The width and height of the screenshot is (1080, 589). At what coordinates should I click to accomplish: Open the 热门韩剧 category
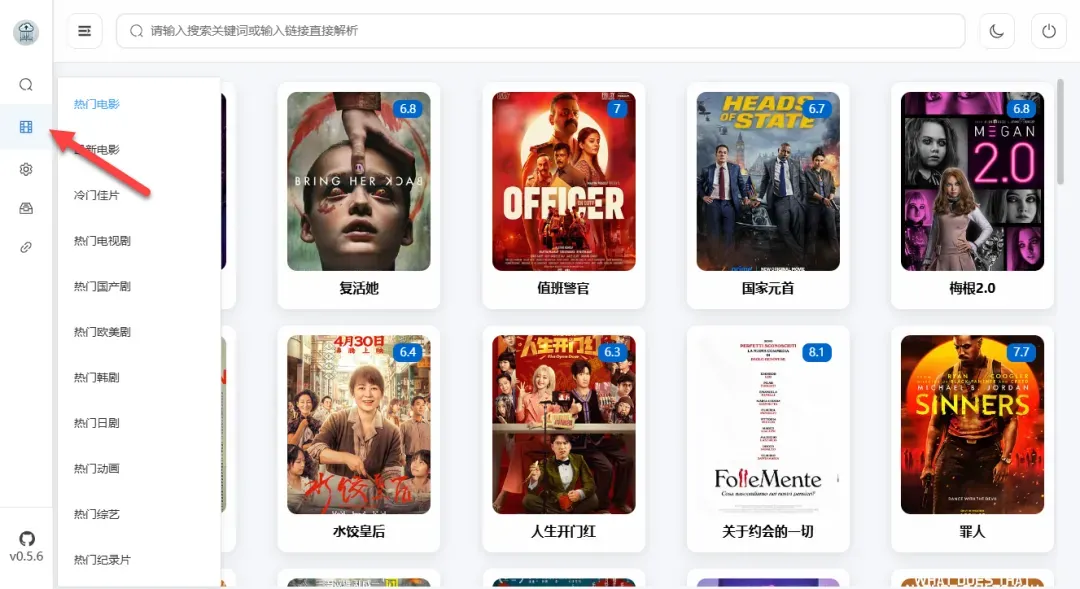[97, 377]
